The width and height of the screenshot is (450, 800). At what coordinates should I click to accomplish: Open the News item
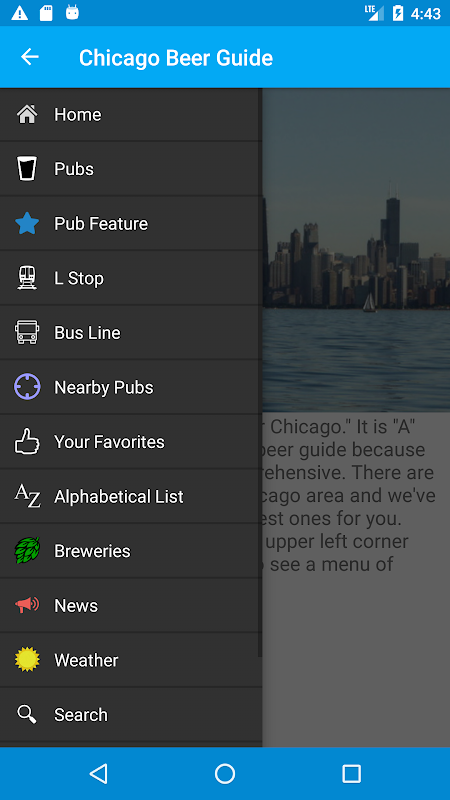131,606
